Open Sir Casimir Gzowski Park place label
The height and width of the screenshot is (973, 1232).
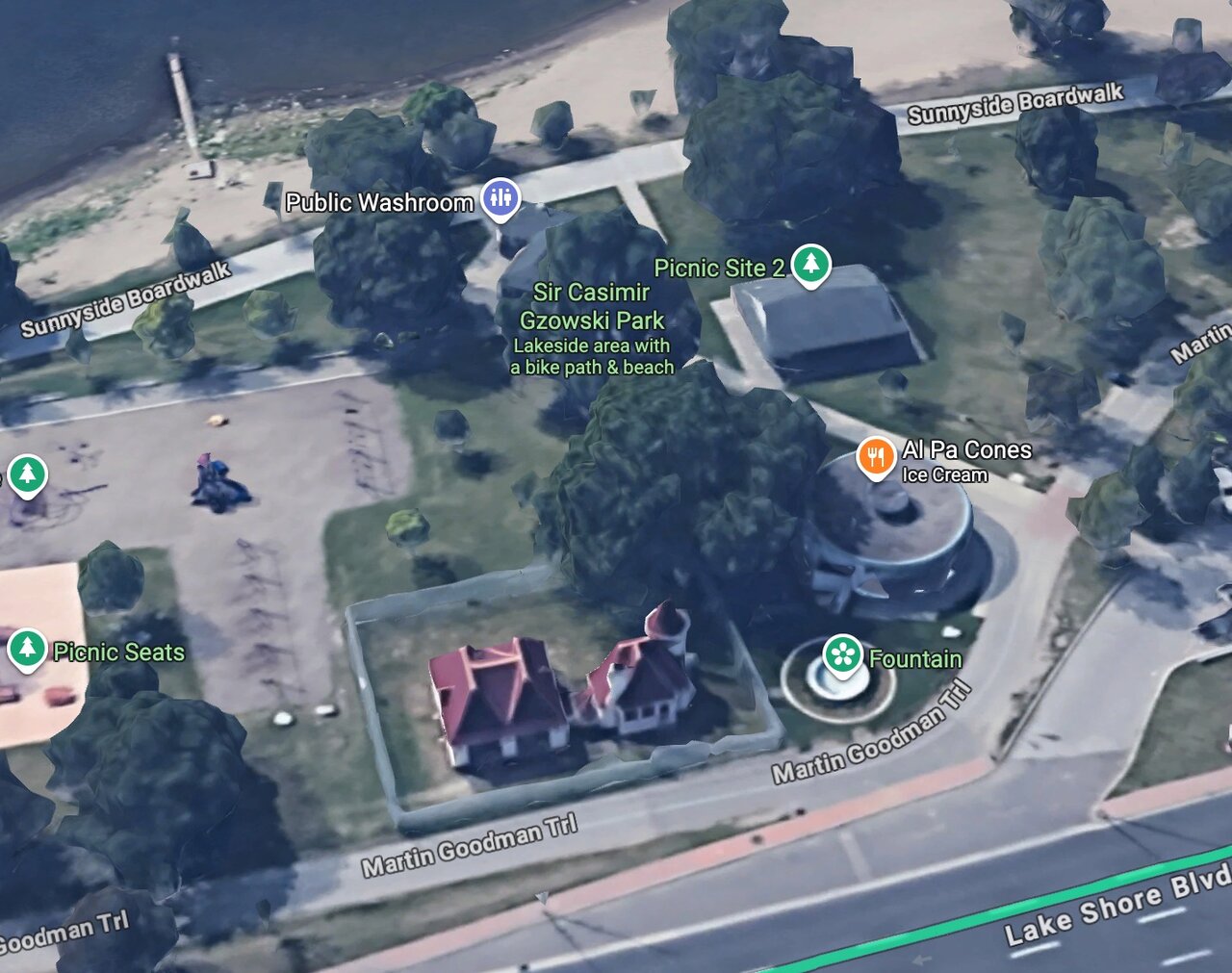coord(592,306)
